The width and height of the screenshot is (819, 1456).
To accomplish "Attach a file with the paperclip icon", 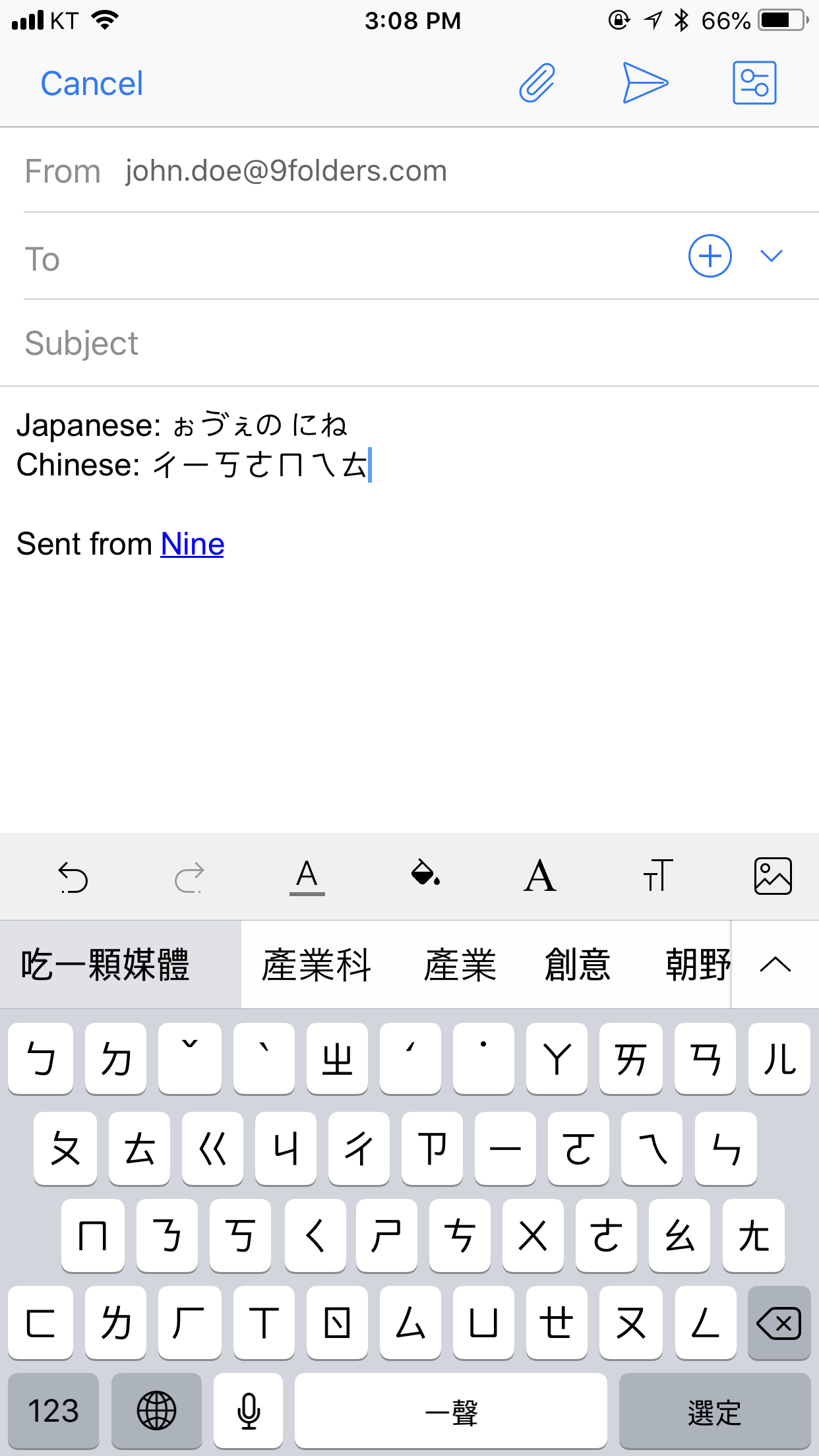I will pos(537,83).
